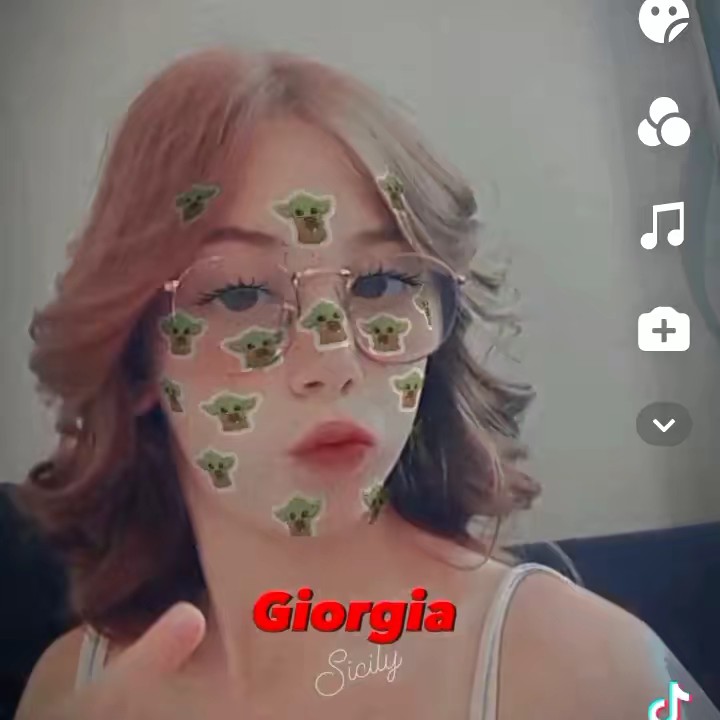The height and width of the screenshot is (720, 720).
Task: Collapse the side toolbar with the chevron
Action: click(664, 425)
